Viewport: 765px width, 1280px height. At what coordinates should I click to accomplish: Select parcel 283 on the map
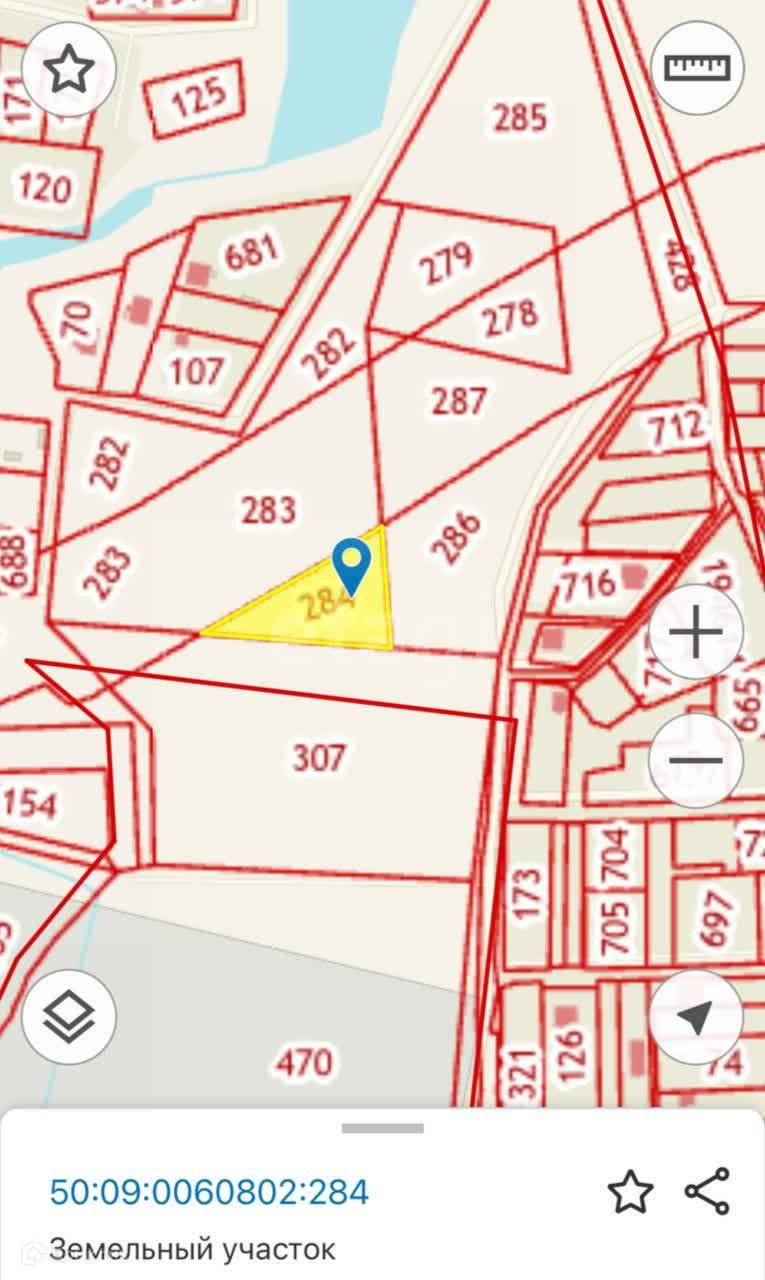tap(269, 510)
